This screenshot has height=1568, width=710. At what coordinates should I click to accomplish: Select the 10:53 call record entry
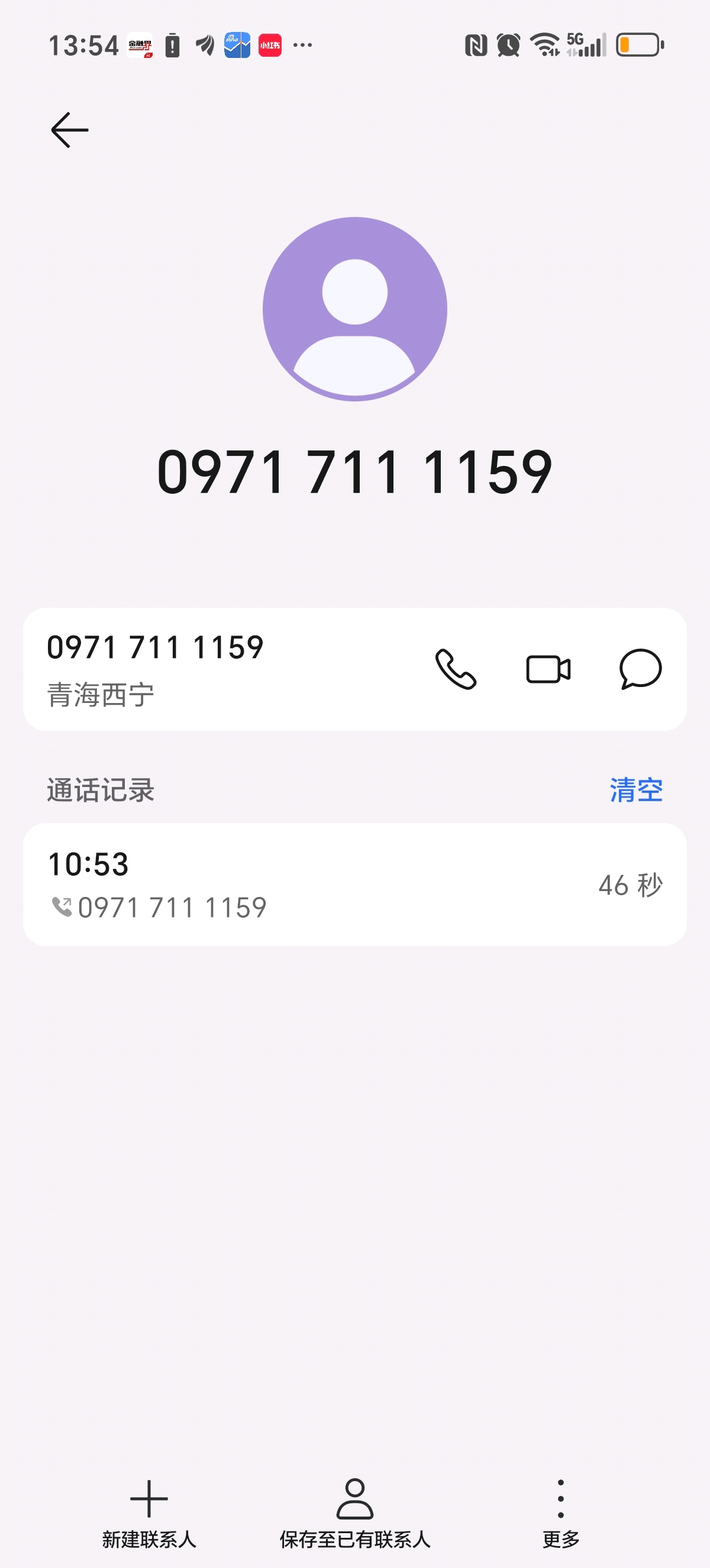355,886
